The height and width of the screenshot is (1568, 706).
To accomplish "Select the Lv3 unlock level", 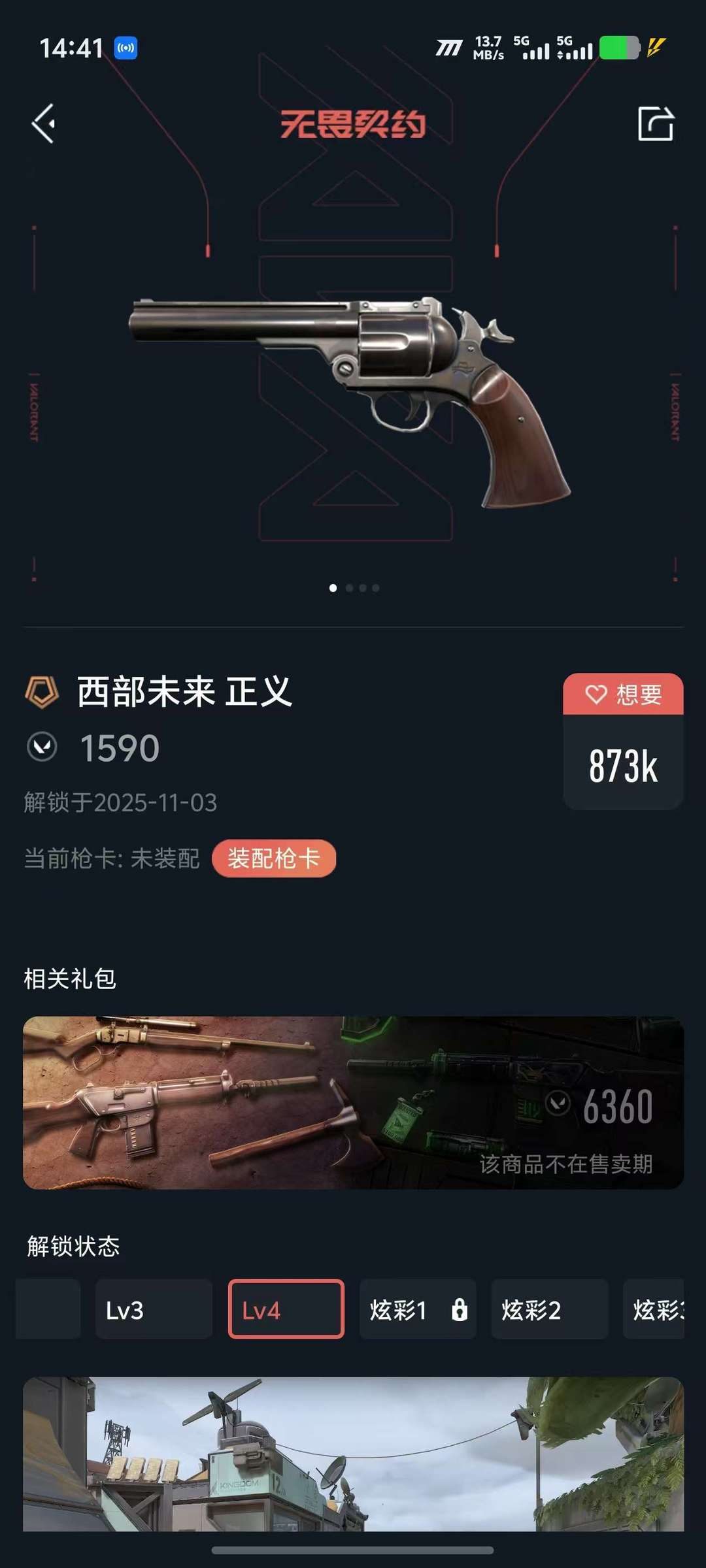I will [154, 1309].
